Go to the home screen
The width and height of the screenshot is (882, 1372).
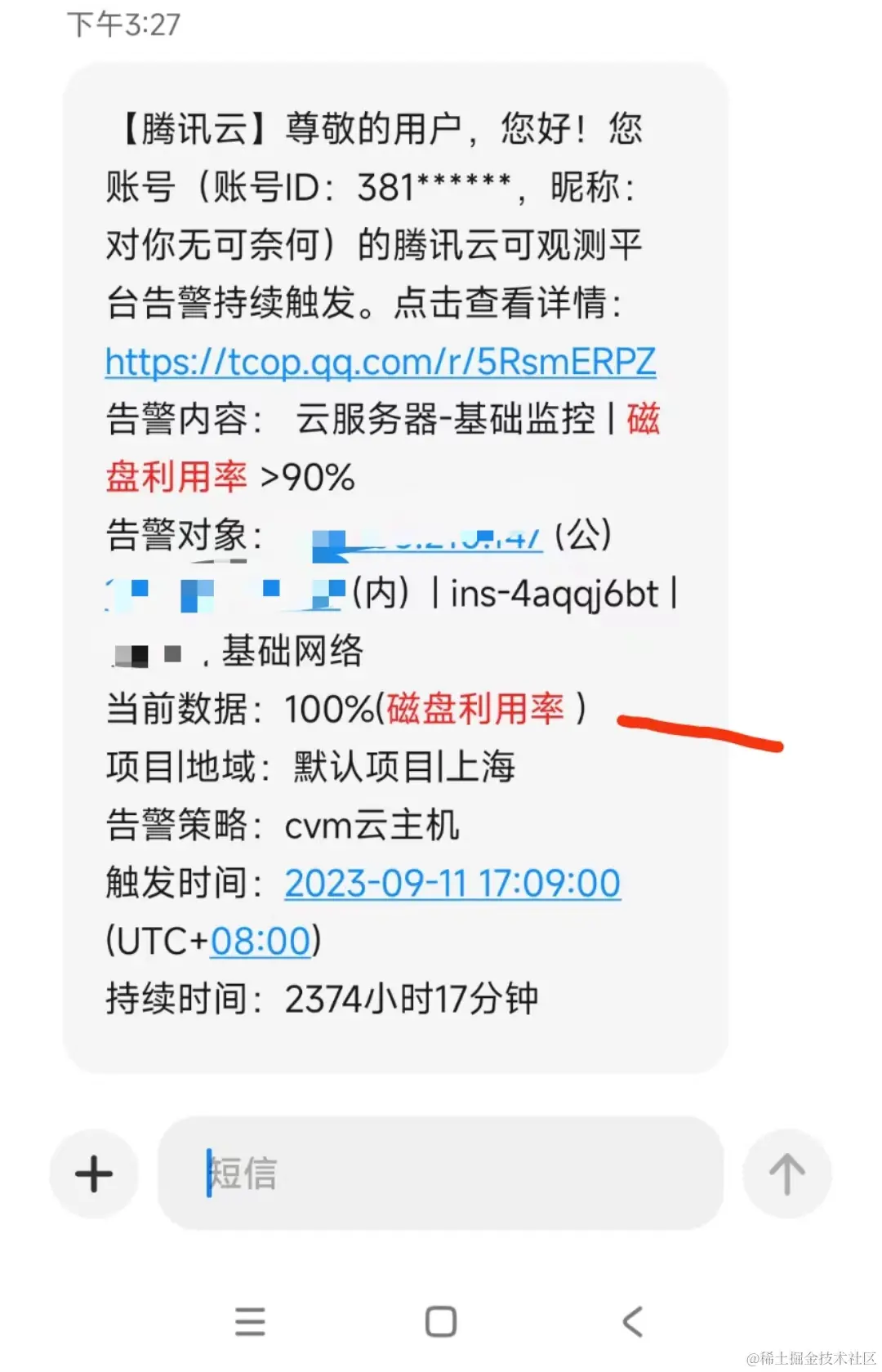441,1321
